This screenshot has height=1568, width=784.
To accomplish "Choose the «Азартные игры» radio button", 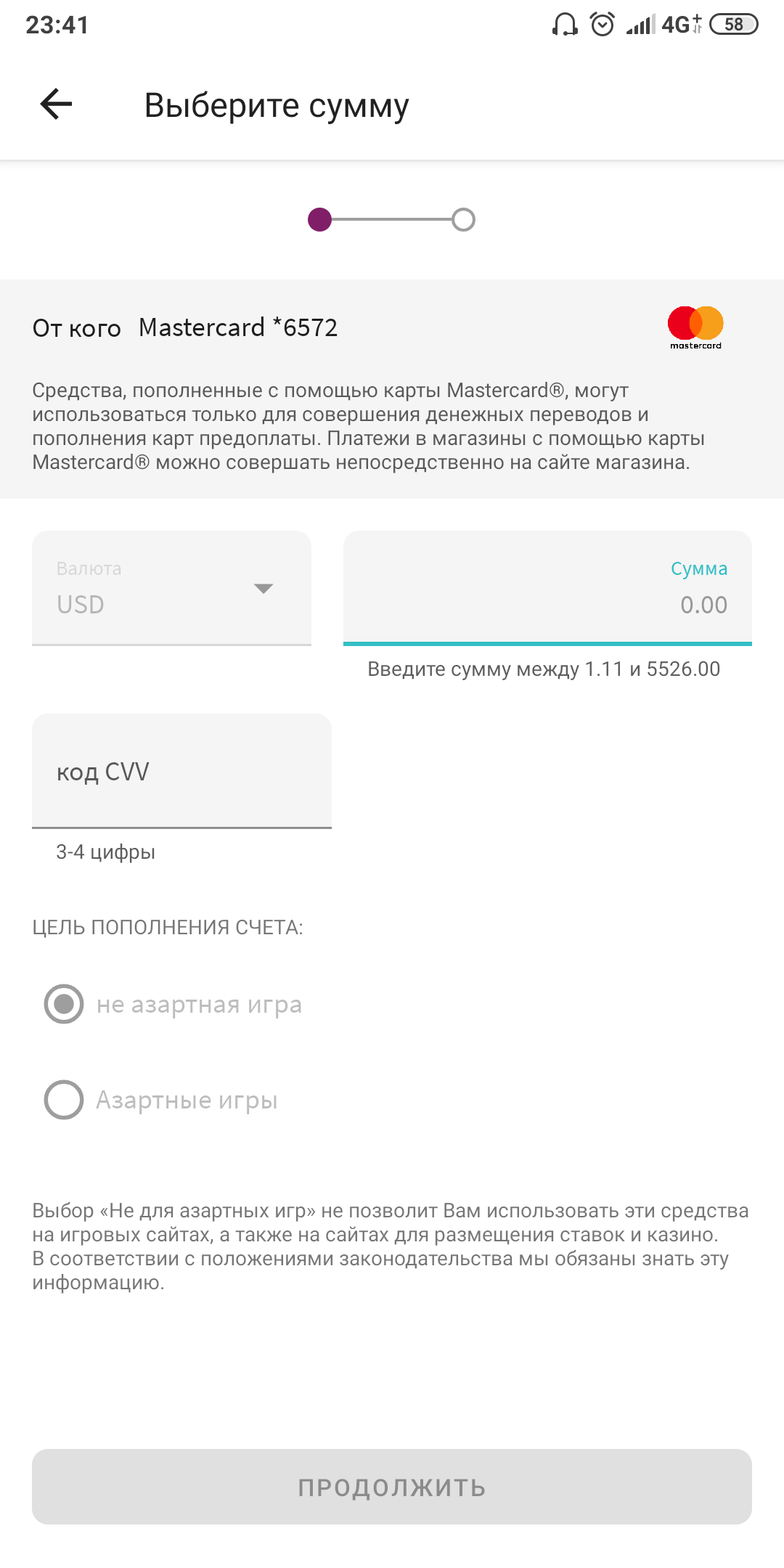I will [64, 1100].
